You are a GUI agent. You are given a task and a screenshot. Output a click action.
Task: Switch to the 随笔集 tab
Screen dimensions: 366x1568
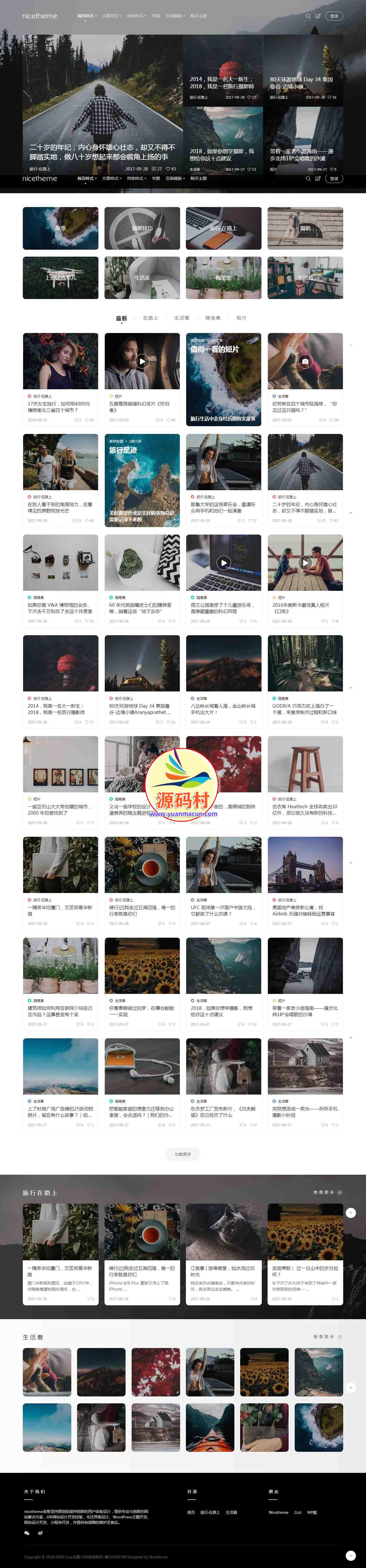212,318
